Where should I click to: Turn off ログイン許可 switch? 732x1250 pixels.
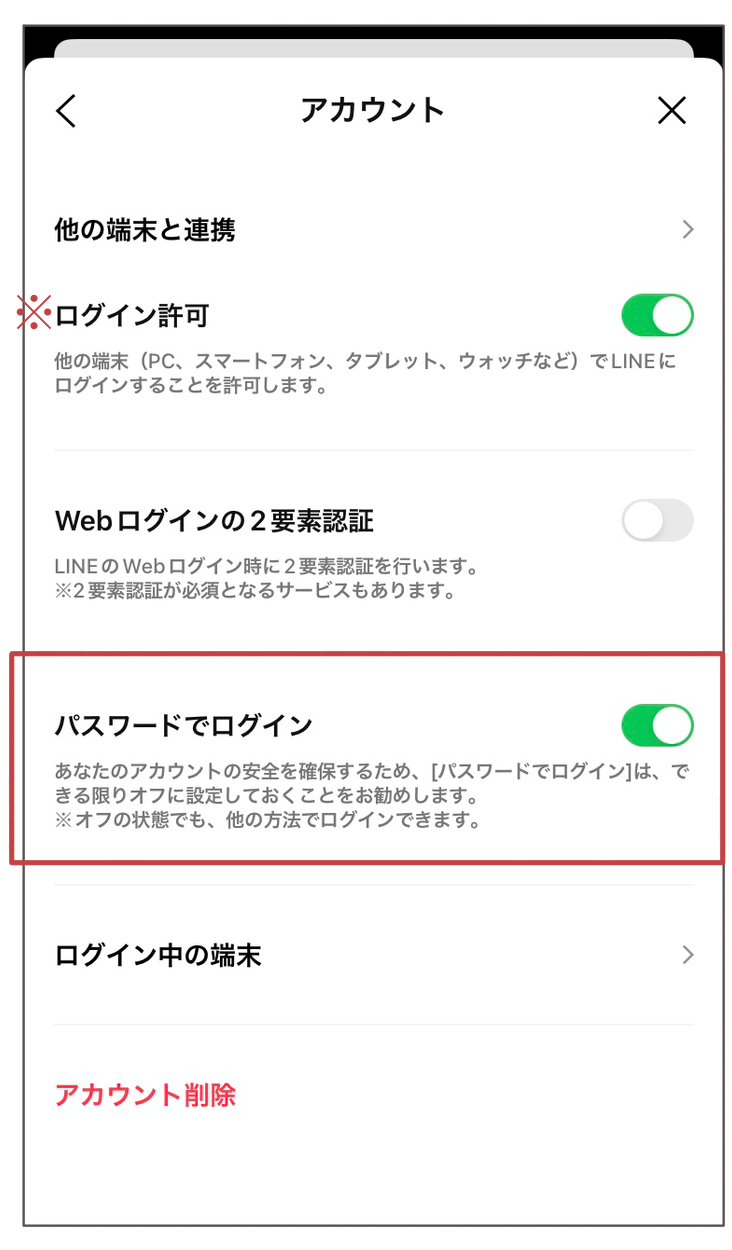tap(657, 315)
